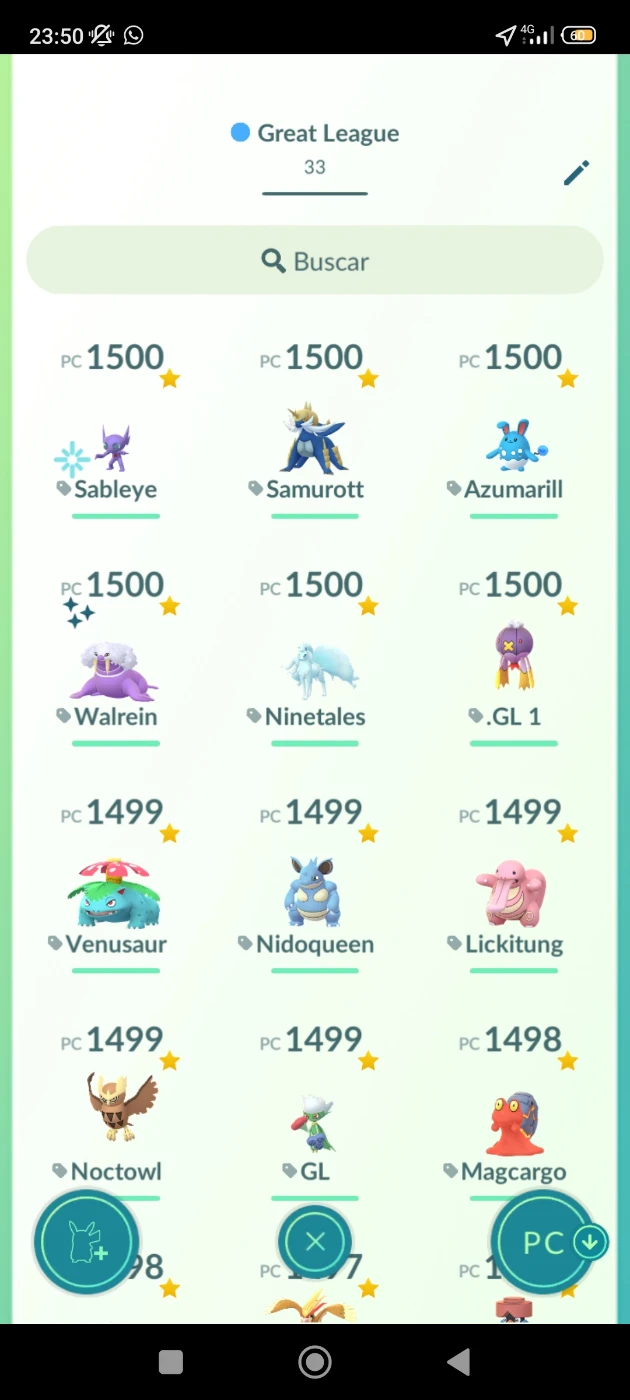Open the Buscar search field
Viewport: 630px width, 1400px height.
point(315,261)
